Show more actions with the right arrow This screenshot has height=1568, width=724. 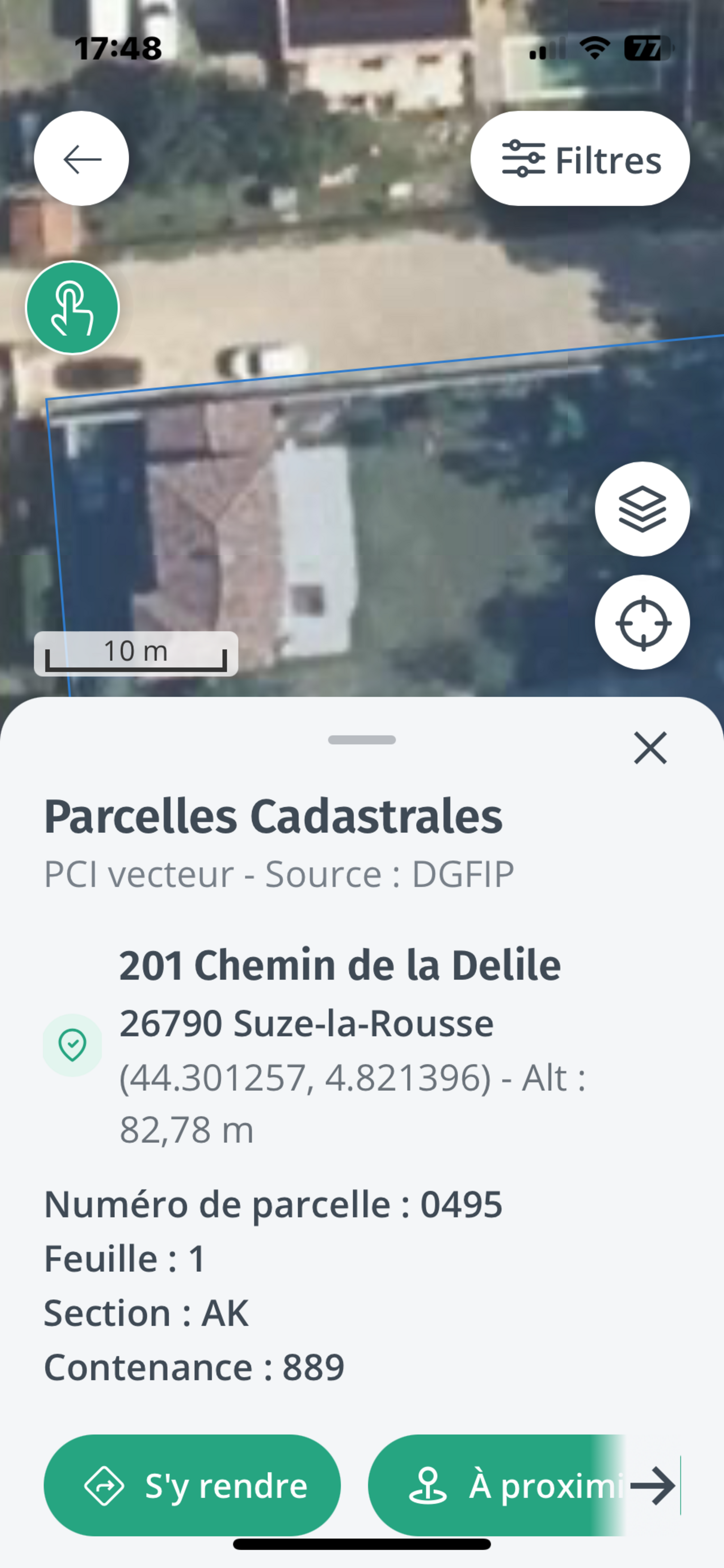[653, 1485]
